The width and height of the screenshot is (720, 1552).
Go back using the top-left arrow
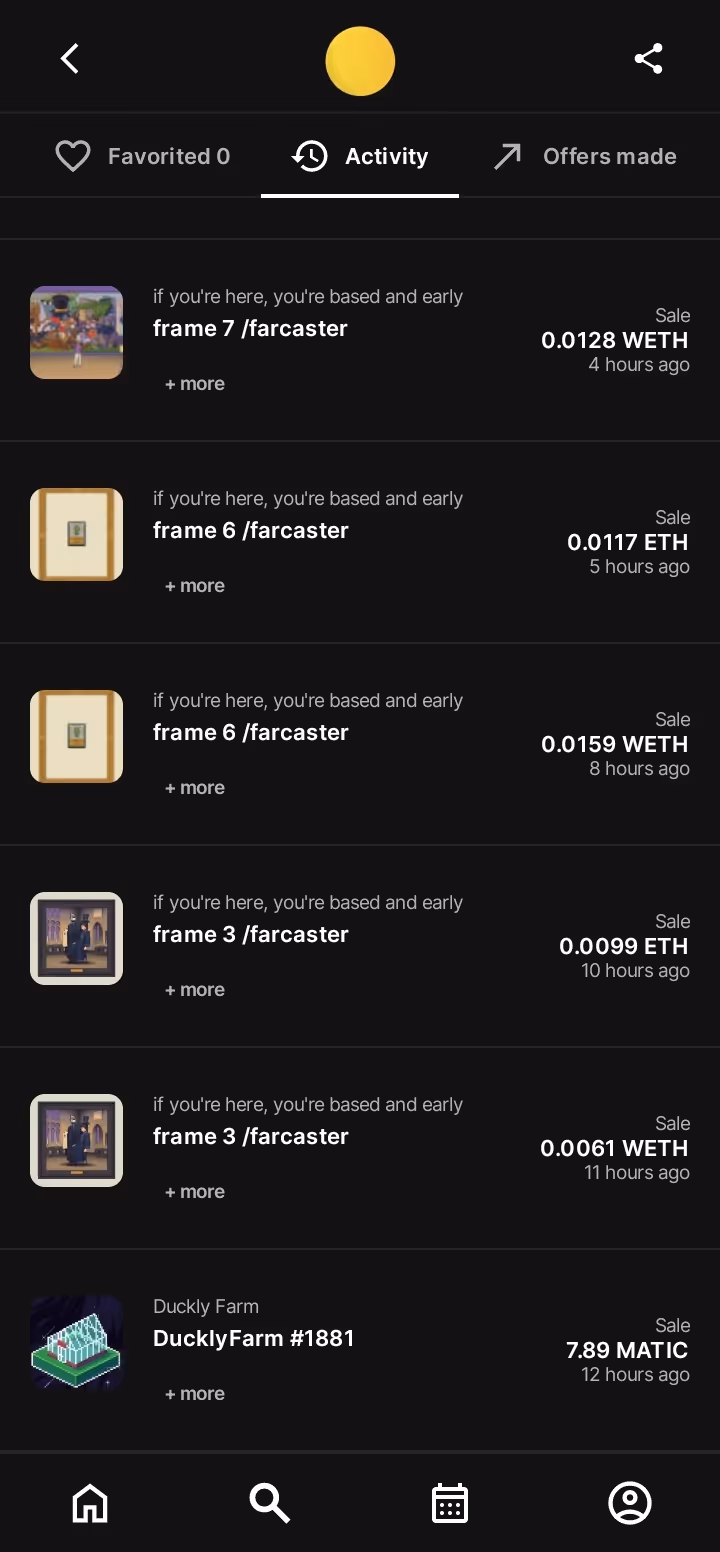click(x=69, y=59)
